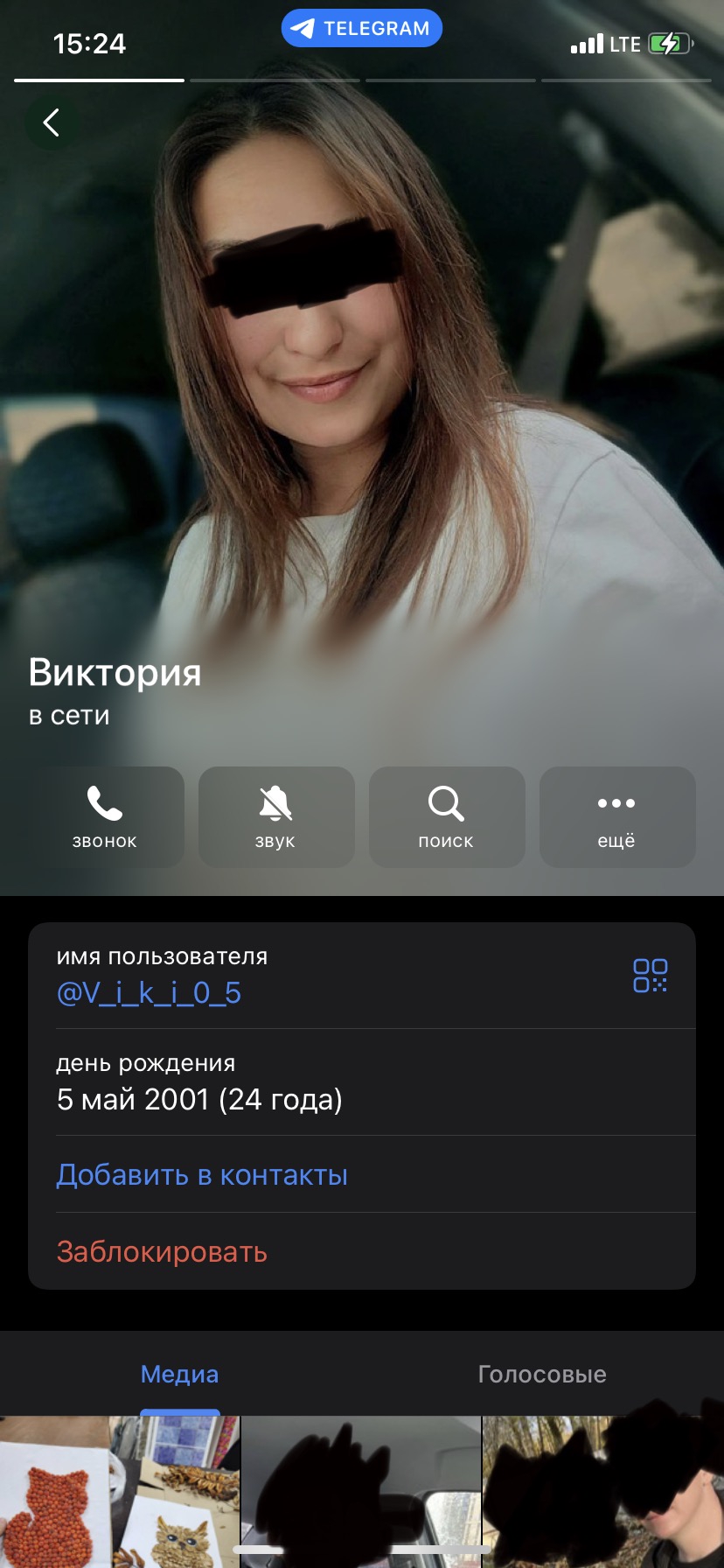Screen dimensions: 724x1568
Task: Tap Добавить в контакты
Action: [202, 1175]
